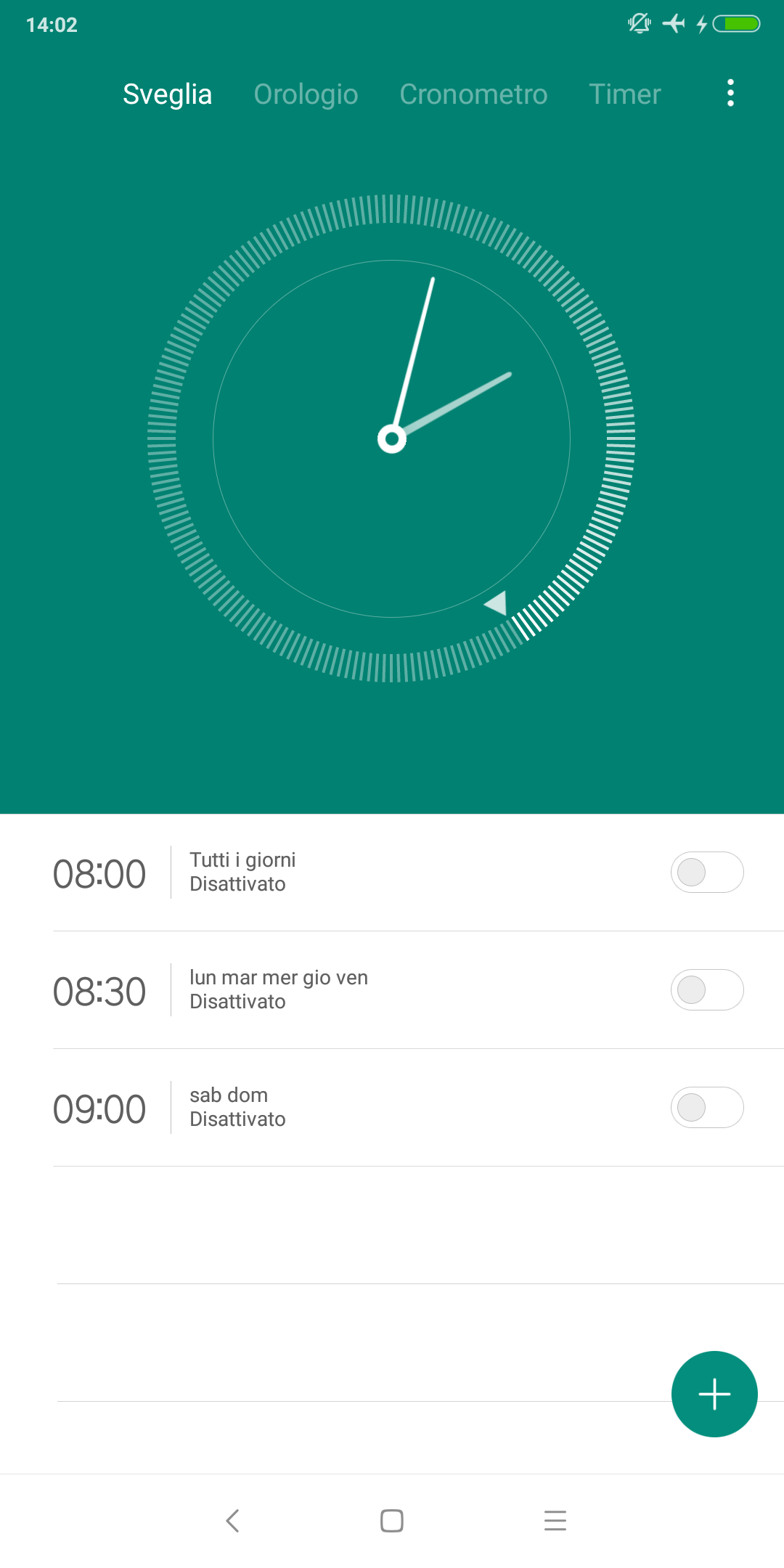The image size is (784, 1568).
Task: Add a new alarm with plus button
Action: (x=714, y=1394)
